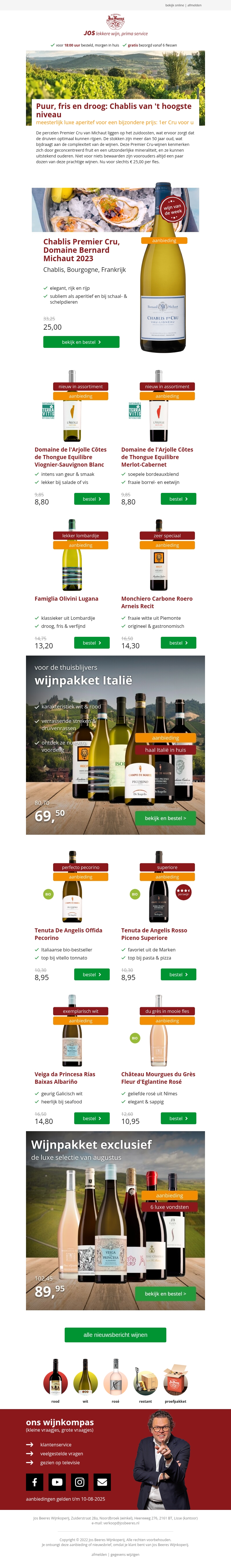Go to veelgestelde vragen

coord(62,1454)
